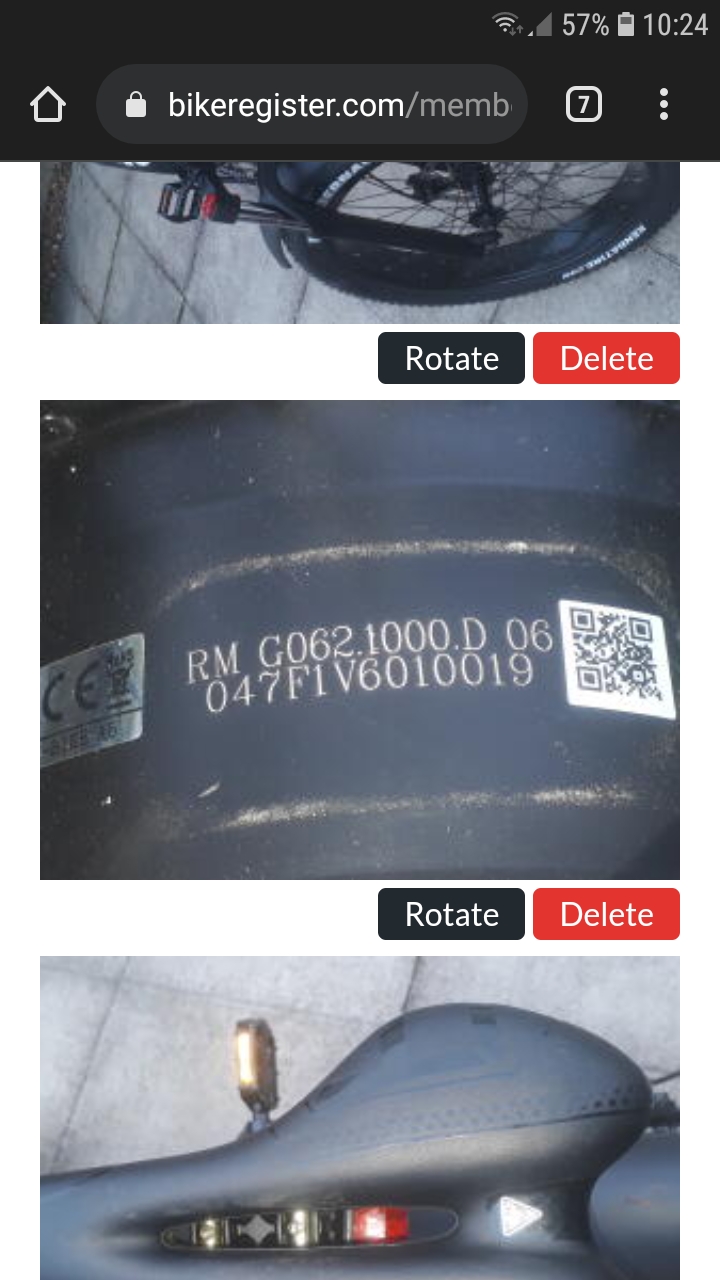This screenshot has width=720, height=1280.
Task: Delete the bike wheel photo
Action: pos(606,358)
